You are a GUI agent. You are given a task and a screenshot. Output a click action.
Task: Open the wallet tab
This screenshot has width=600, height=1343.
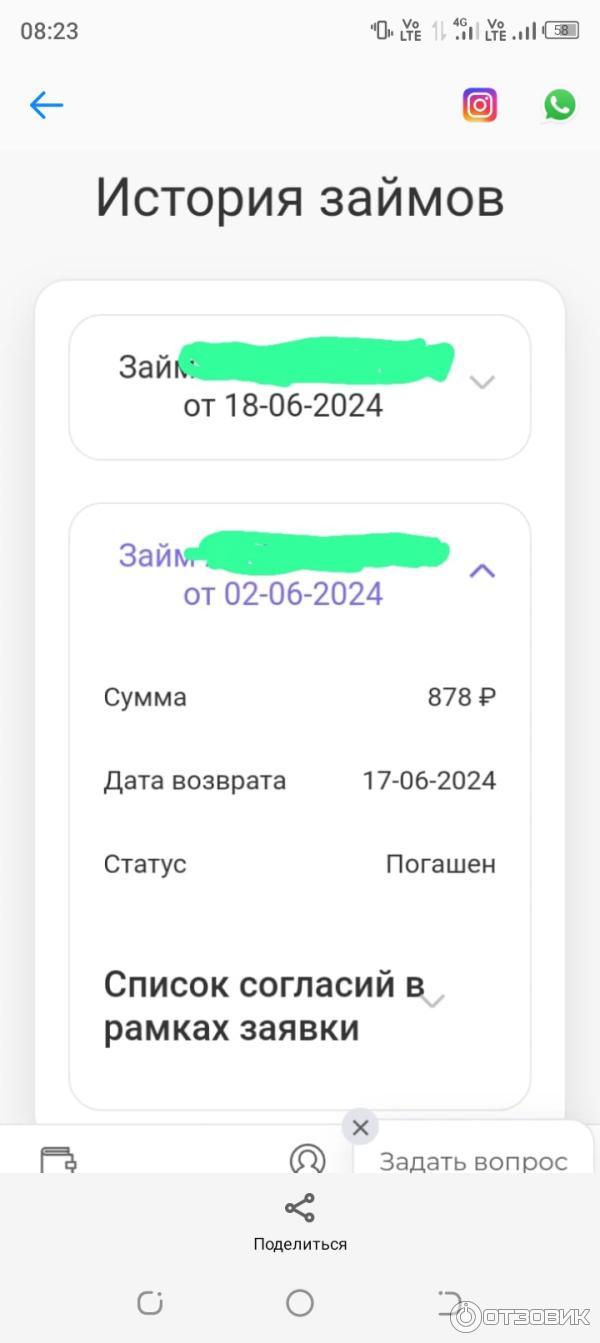[x=58, y=1160]
